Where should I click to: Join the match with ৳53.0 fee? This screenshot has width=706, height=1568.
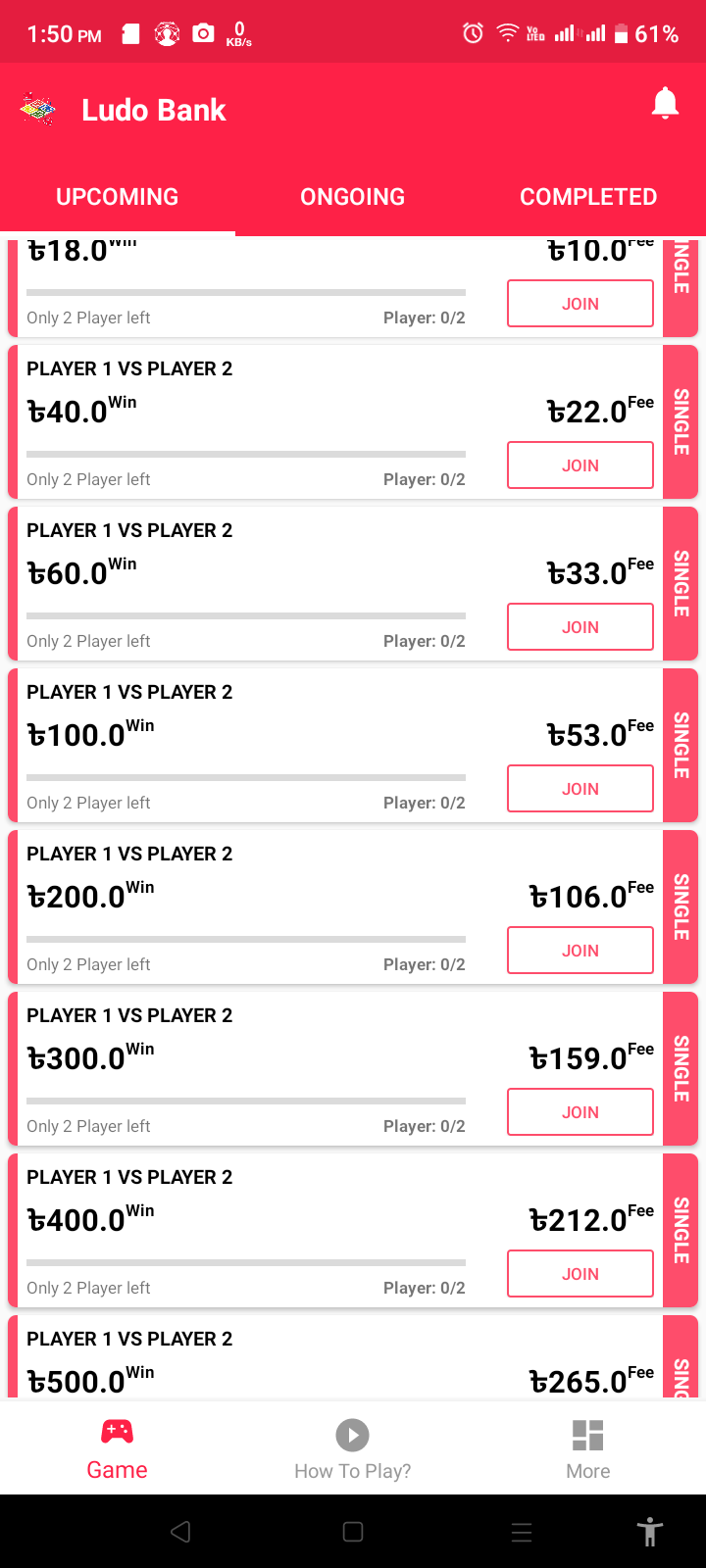coord(580,789)
